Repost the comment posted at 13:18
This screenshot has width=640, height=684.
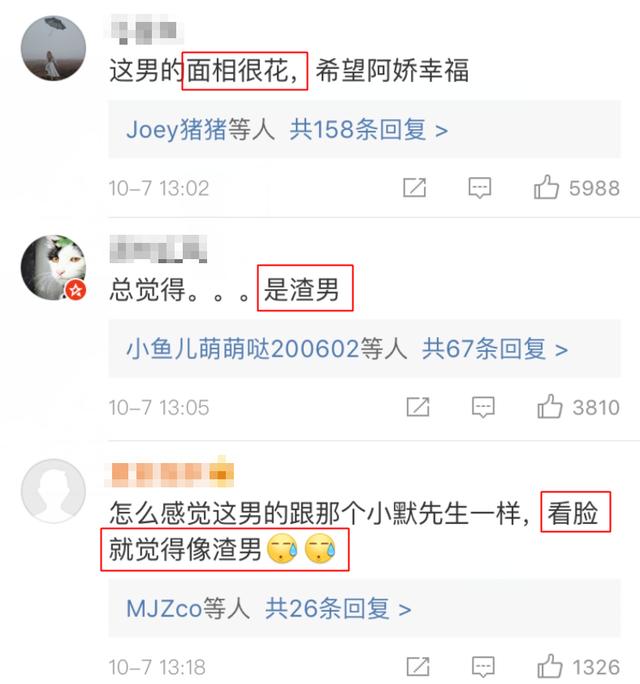click(x=418, y=667)
